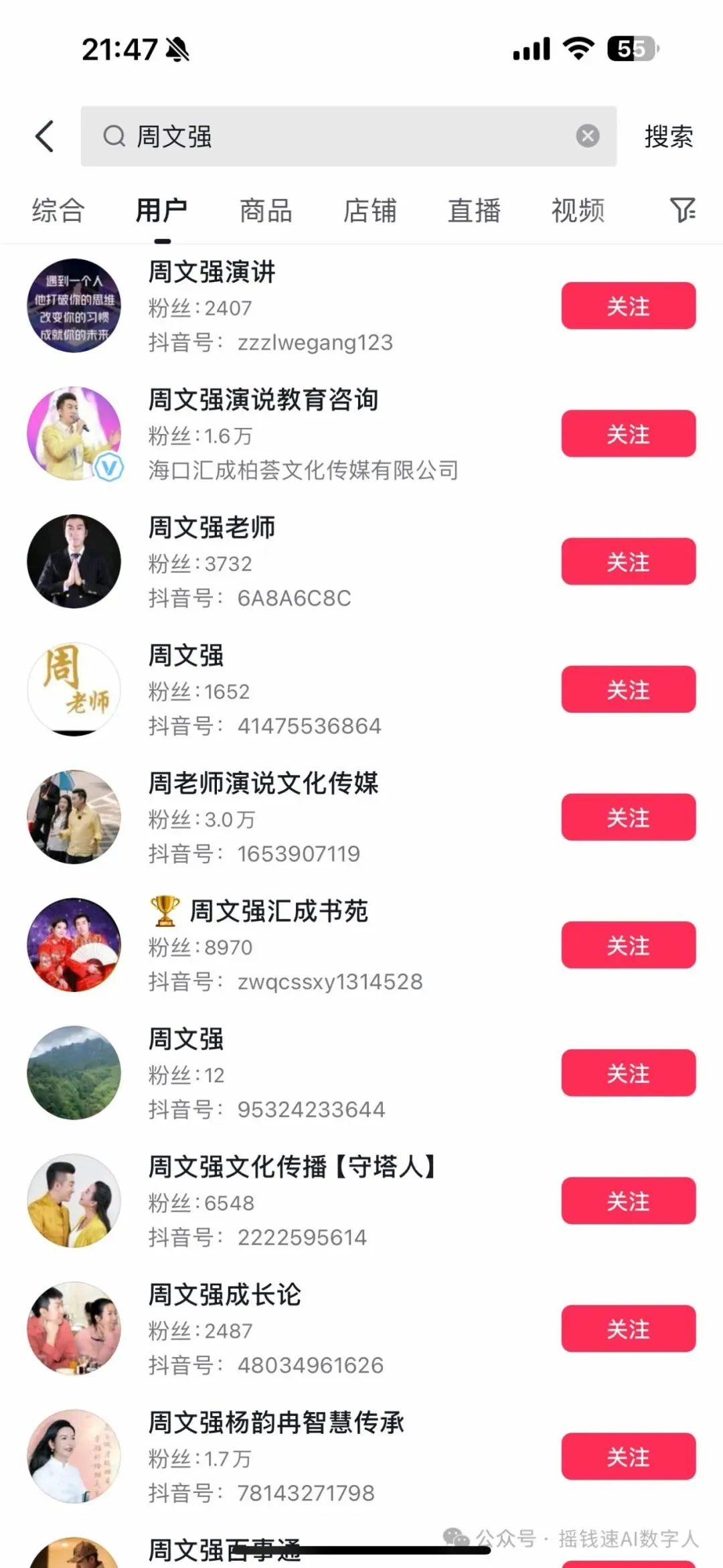Open the search filter icon
The image size is (723, 1568).
682,210
